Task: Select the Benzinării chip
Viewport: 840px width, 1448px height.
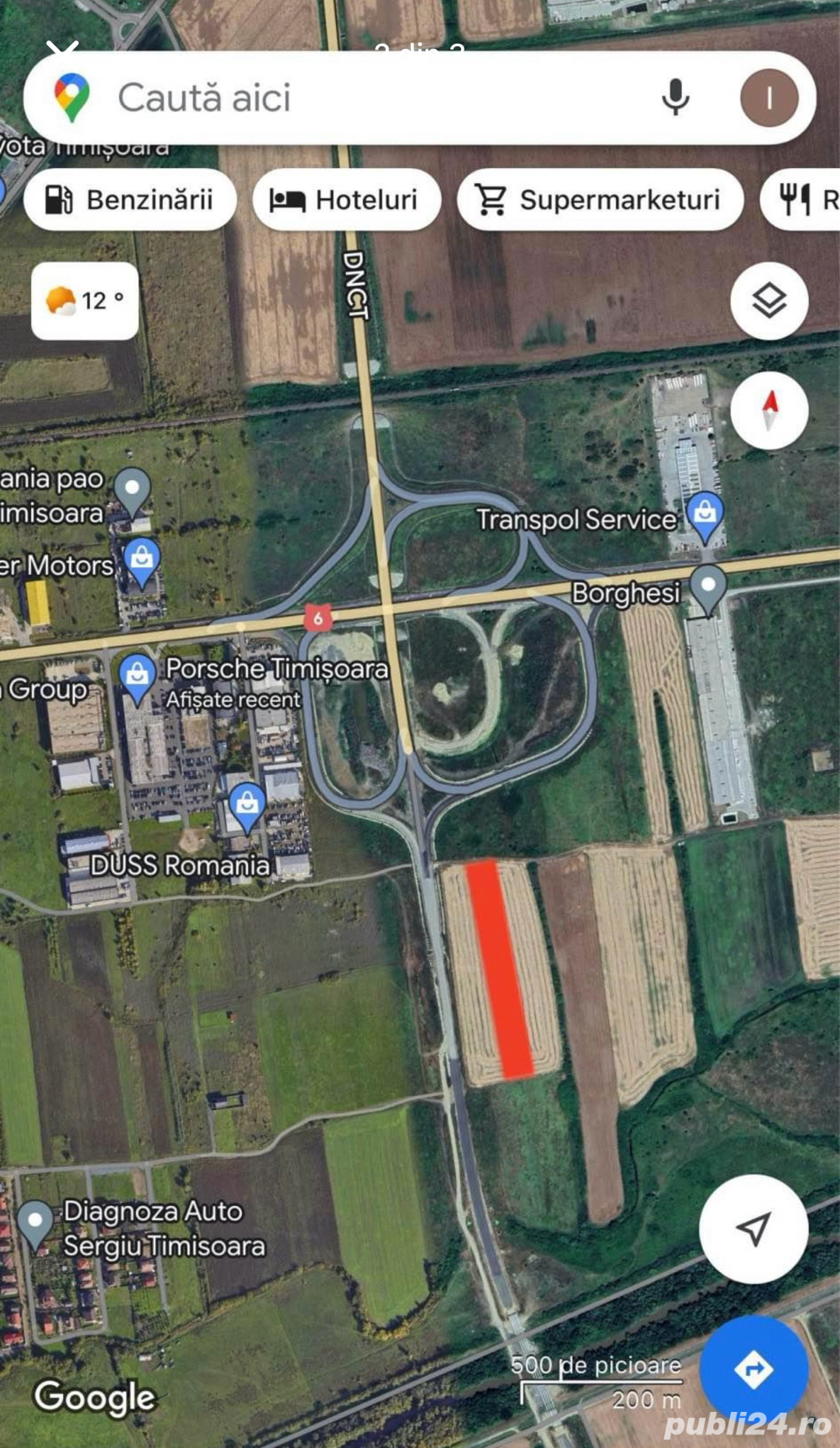Action: point(130,200)
